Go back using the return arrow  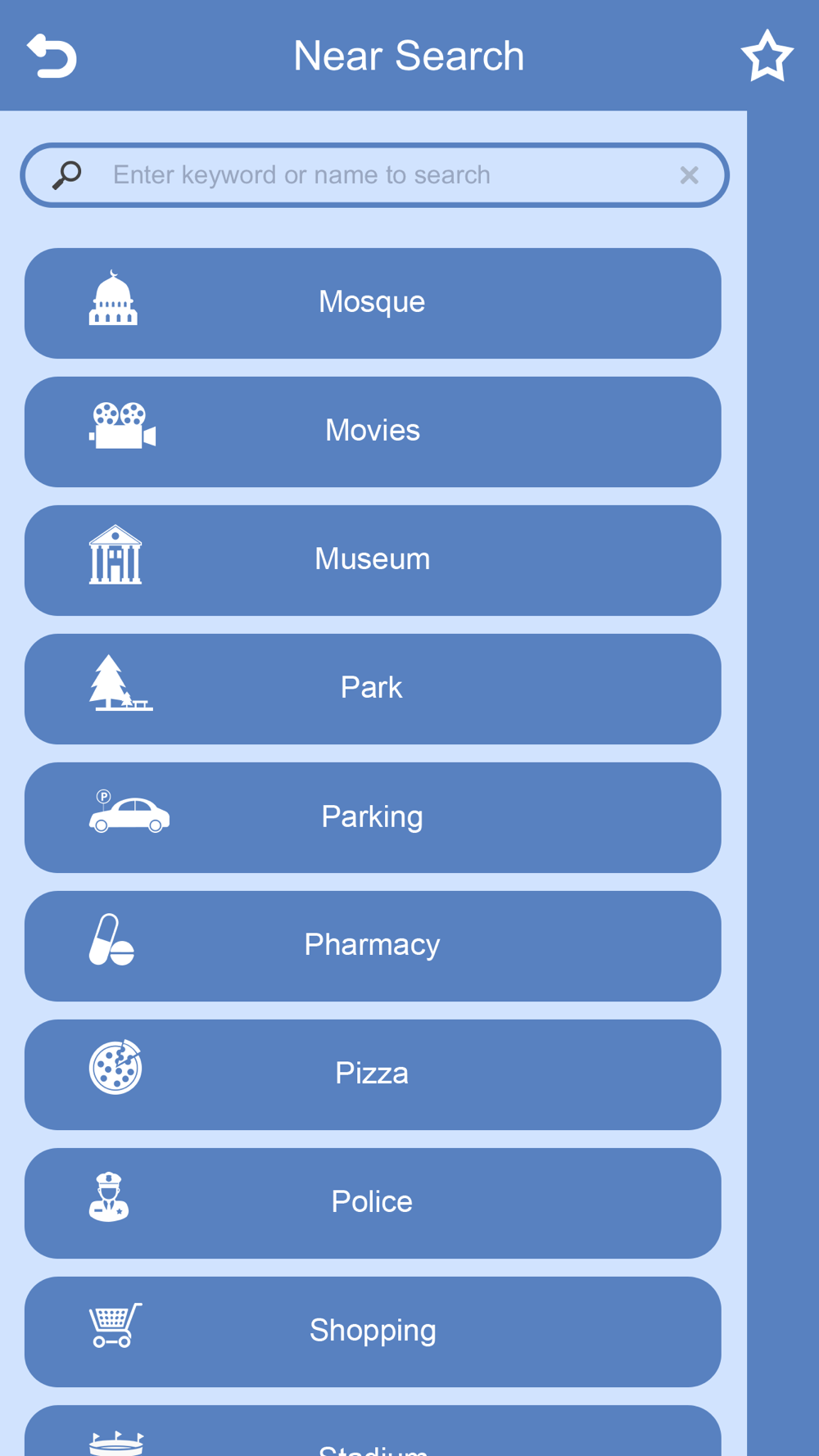pos(52,56)
